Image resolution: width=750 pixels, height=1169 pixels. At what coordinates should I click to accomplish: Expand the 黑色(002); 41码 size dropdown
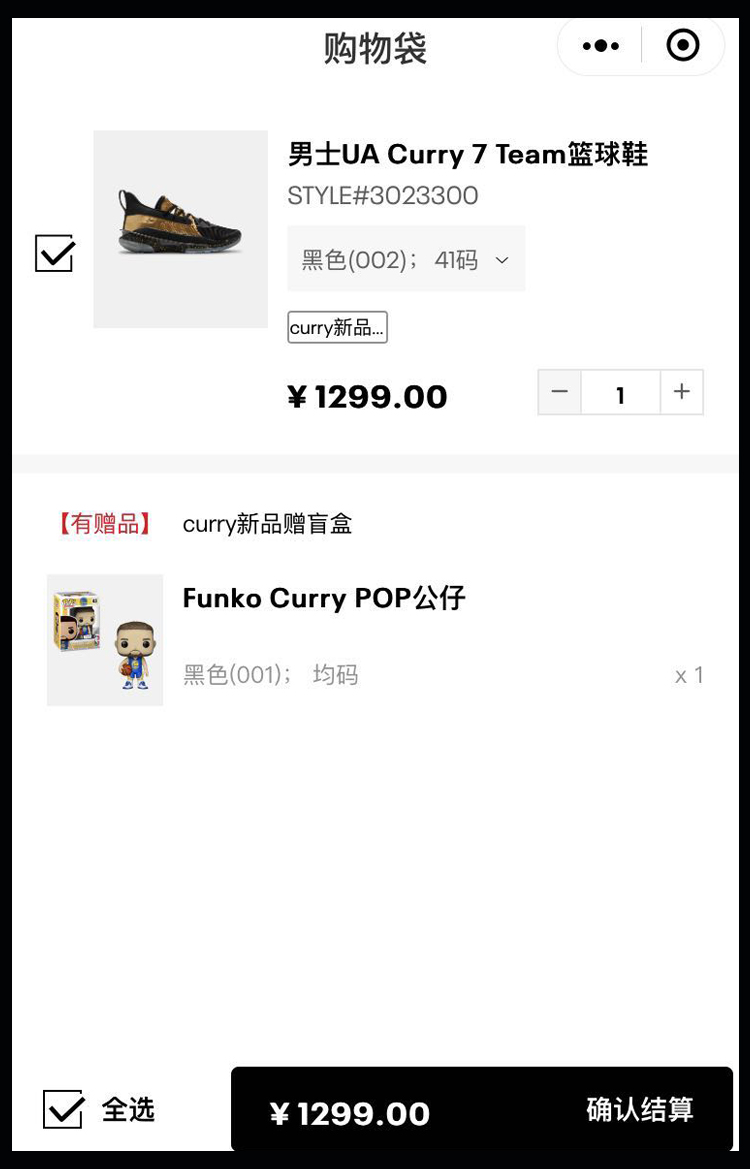pos(406,260)
